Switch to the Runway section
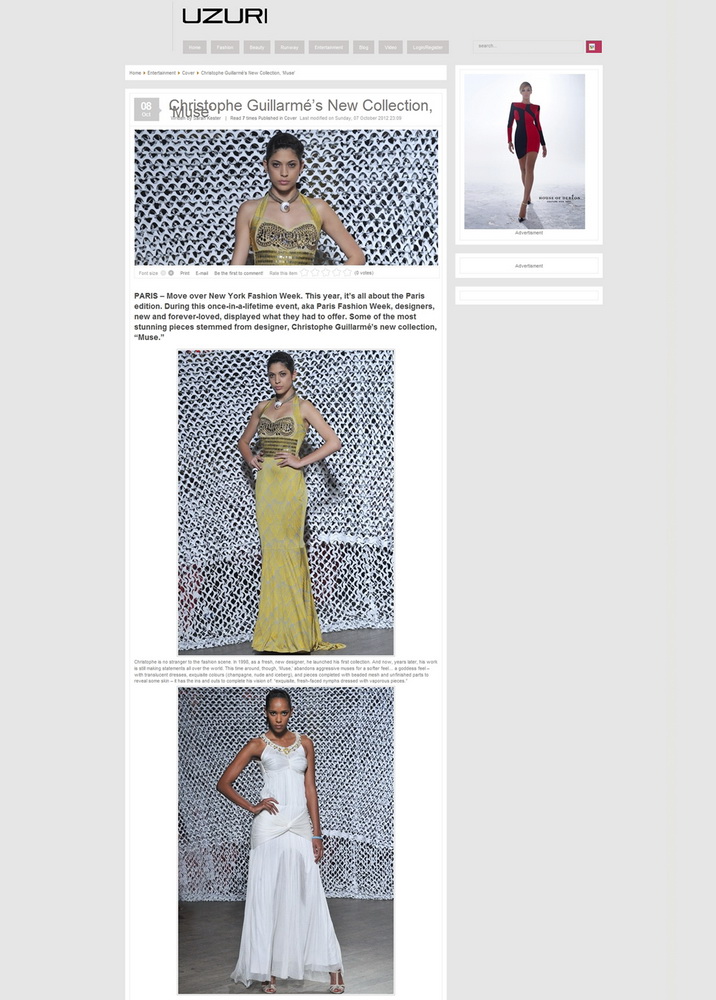The height and width of the screenshot is (1000, 716). pyautogui.click(x=289, y=47)
